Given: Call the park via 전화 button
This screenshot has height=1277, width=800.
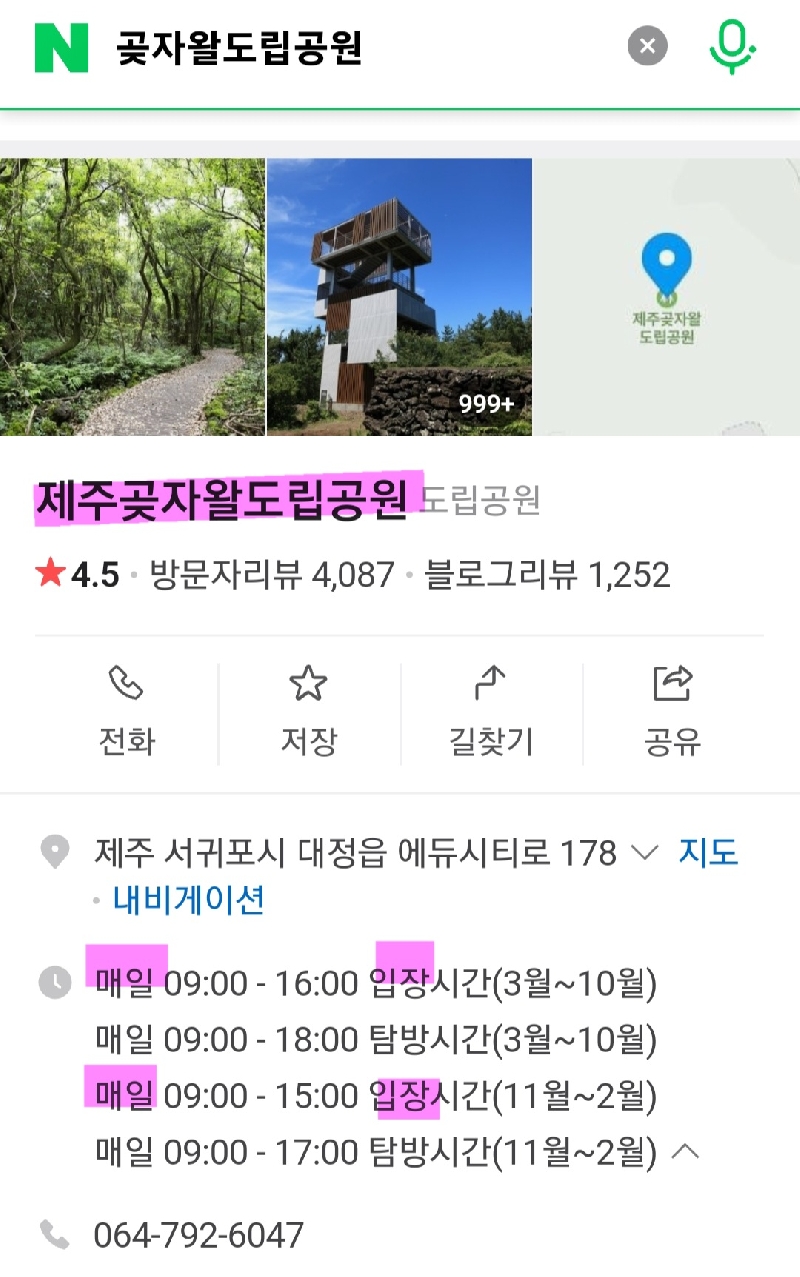Looking at the screenshot, I should 126,712.
